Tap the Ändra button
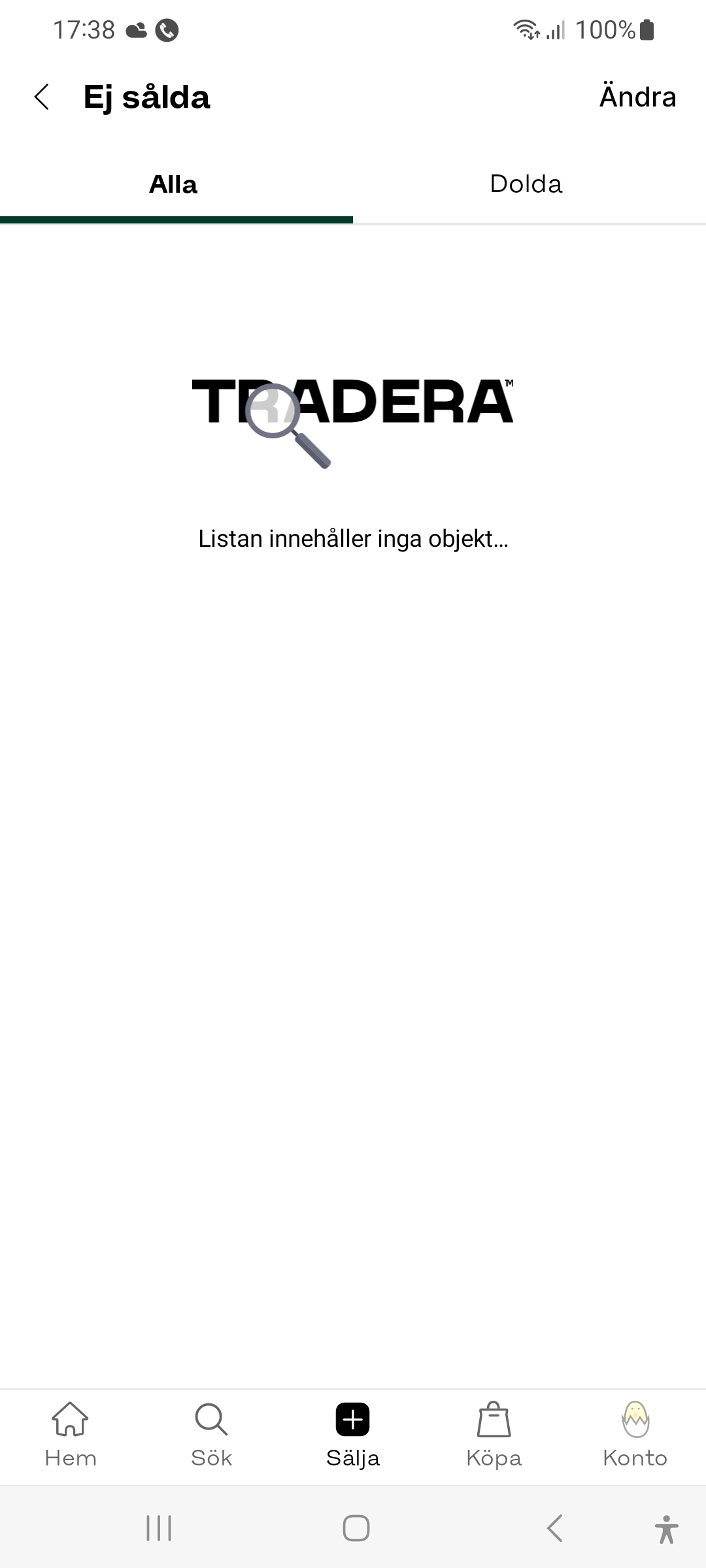This screenshot has height=1568, width=706. [637, 97]
